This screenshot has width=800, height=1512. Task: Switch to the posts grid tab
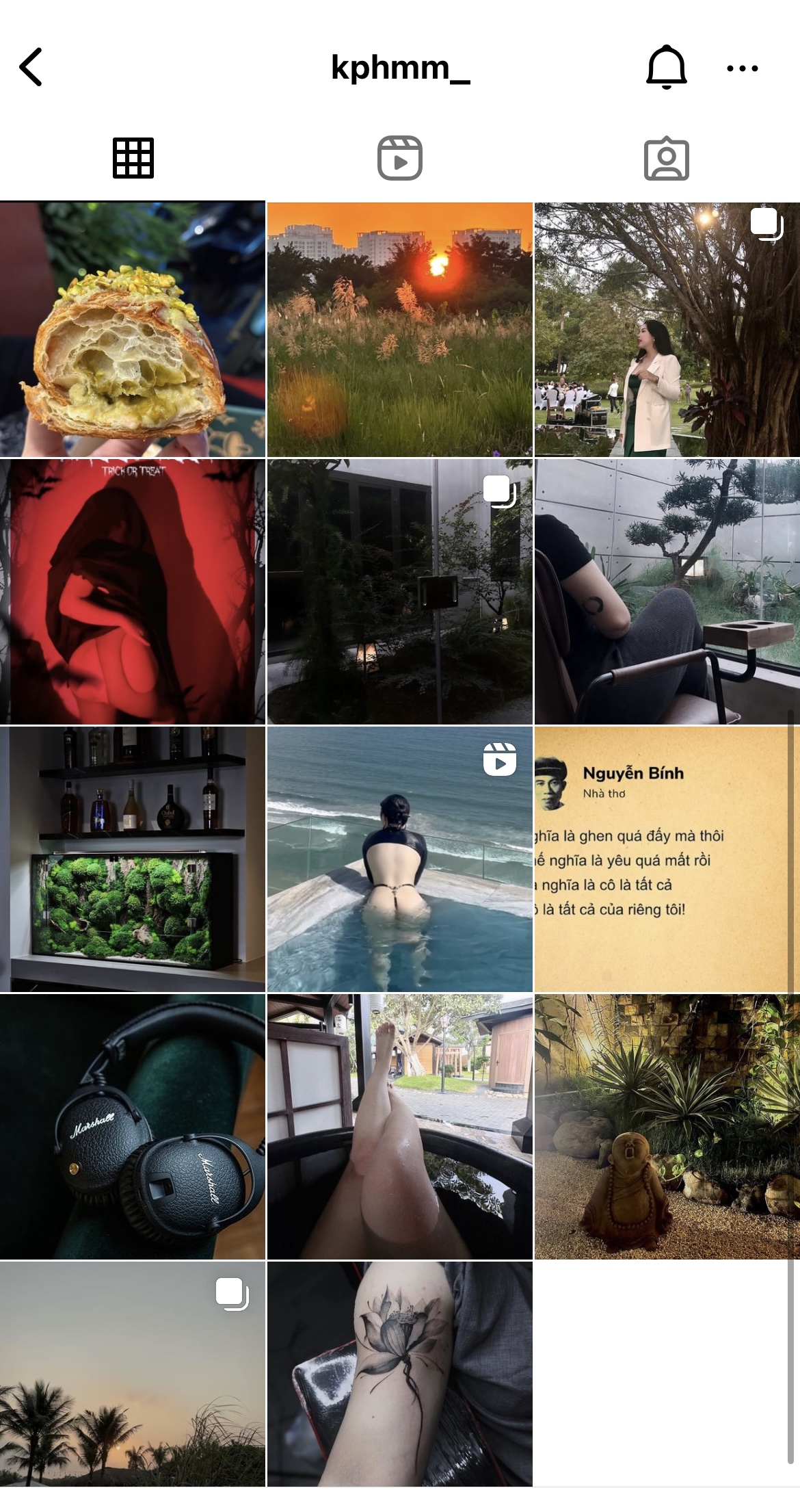coord(133,159)
